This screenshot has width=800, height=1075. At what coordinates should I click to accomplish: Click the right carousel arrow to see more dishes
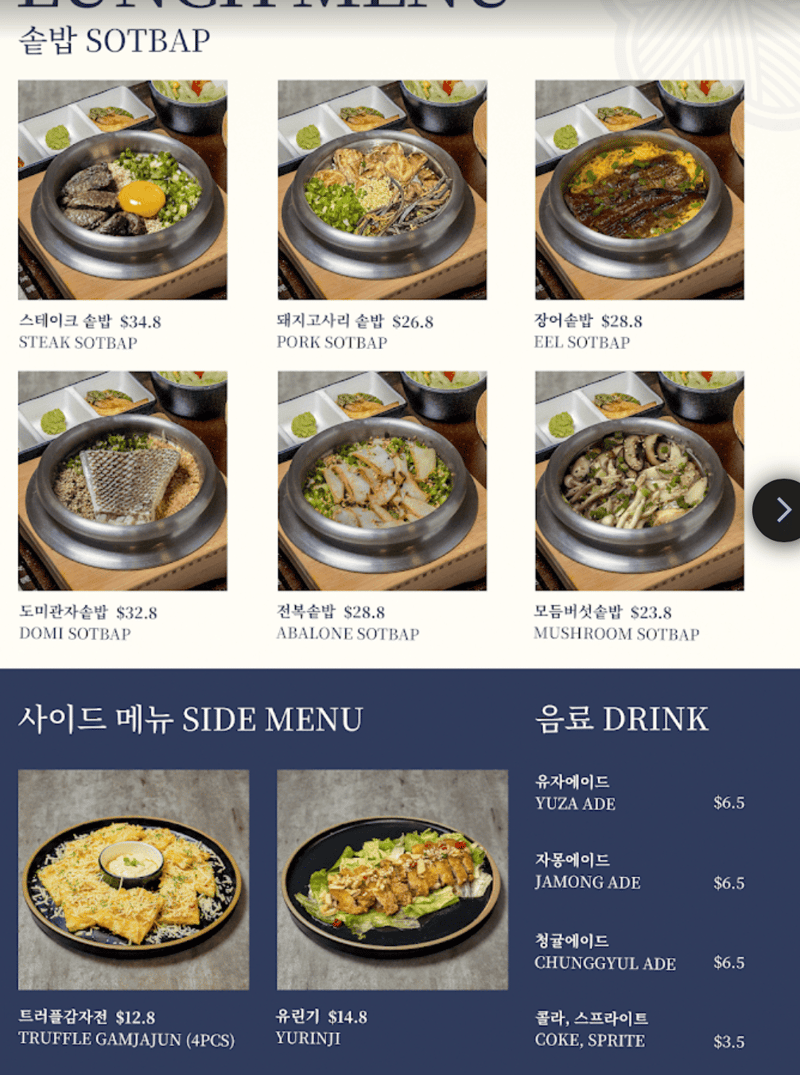point(779,510)
